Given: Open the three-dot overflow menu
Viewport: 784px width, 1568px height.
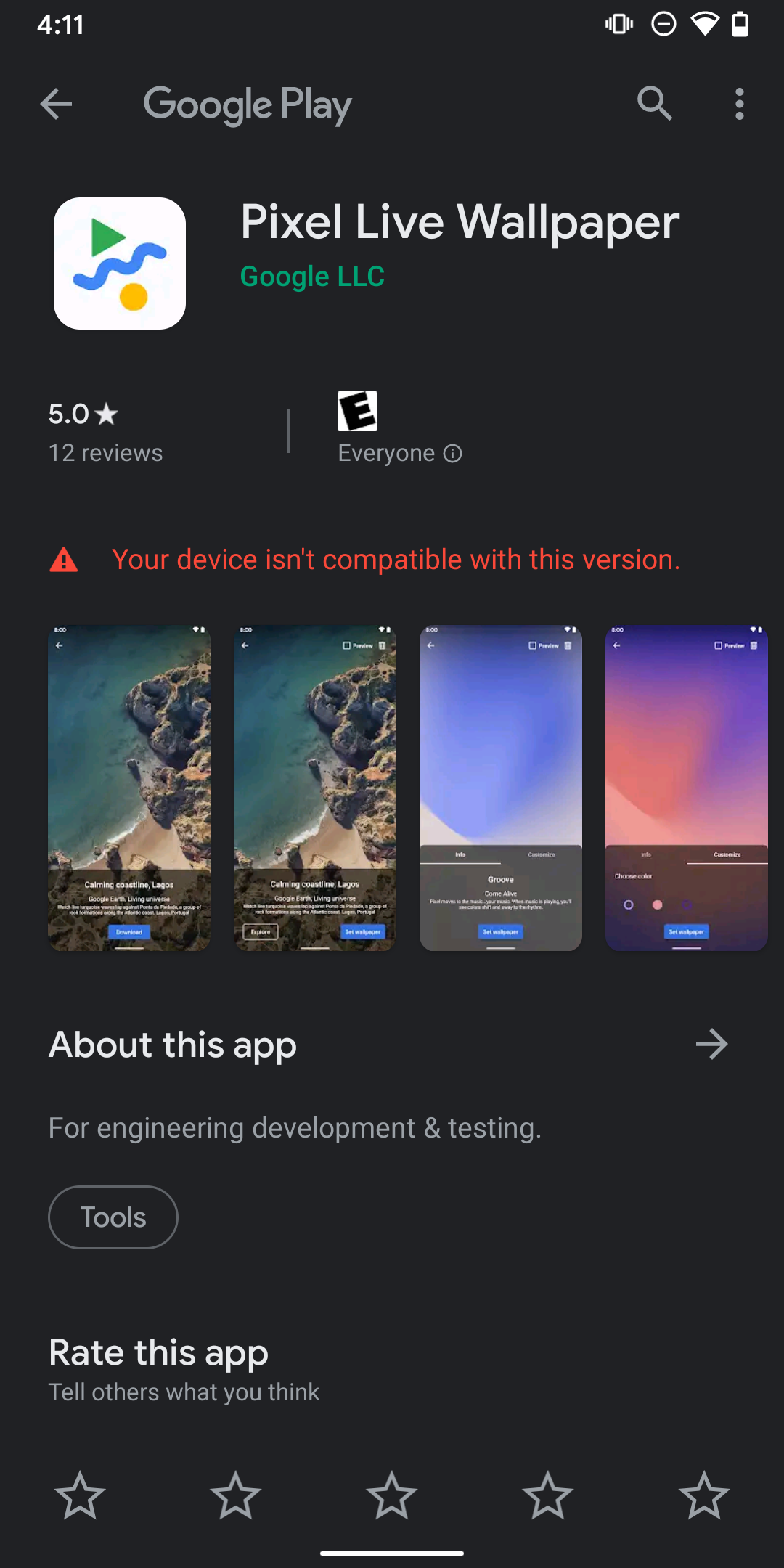Looking at the screenshot, I should (x=739, y=104).
